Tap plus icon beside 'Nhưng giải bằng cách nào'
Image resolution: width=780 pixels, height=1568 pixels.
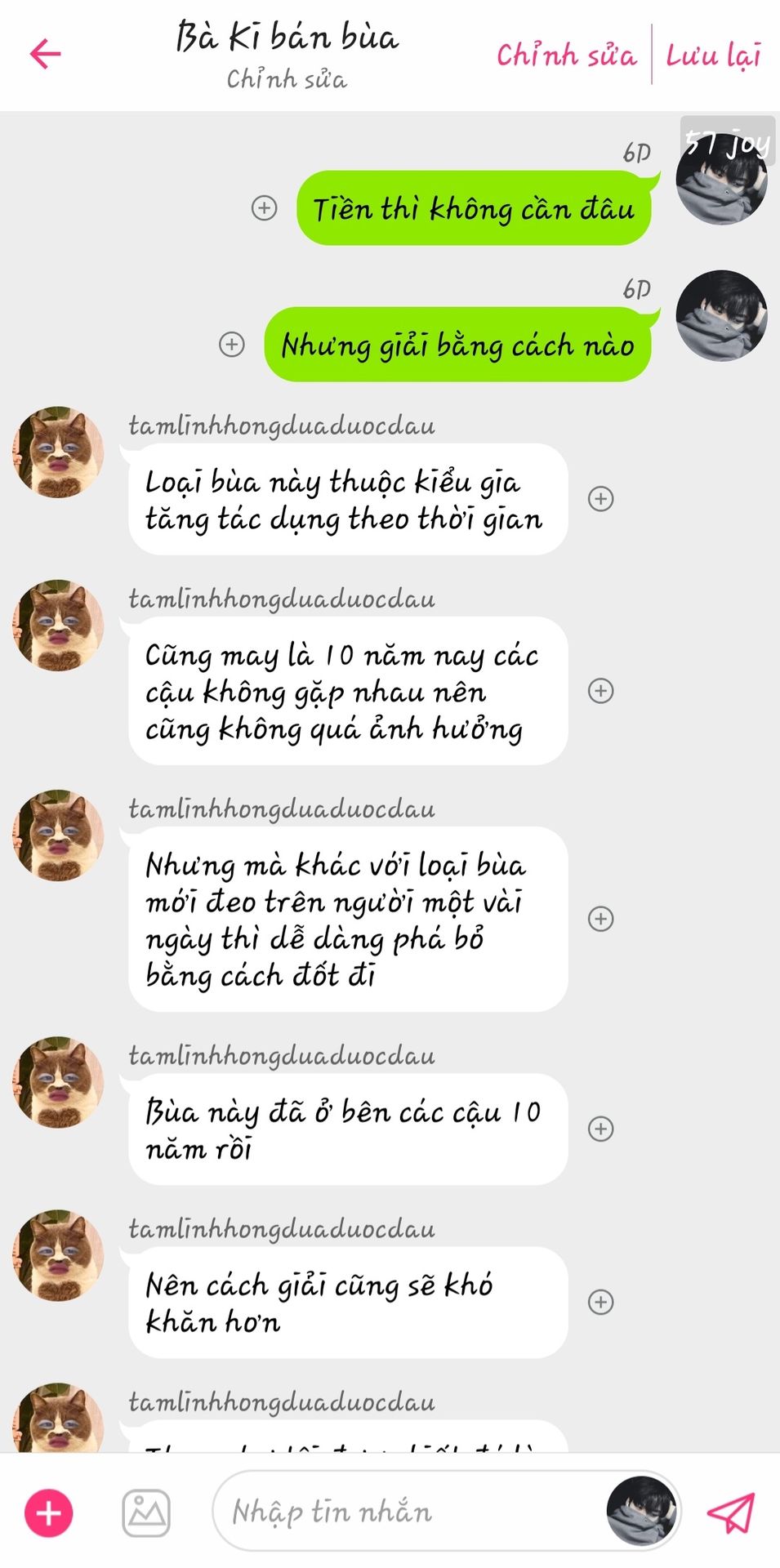coord(232,344)
